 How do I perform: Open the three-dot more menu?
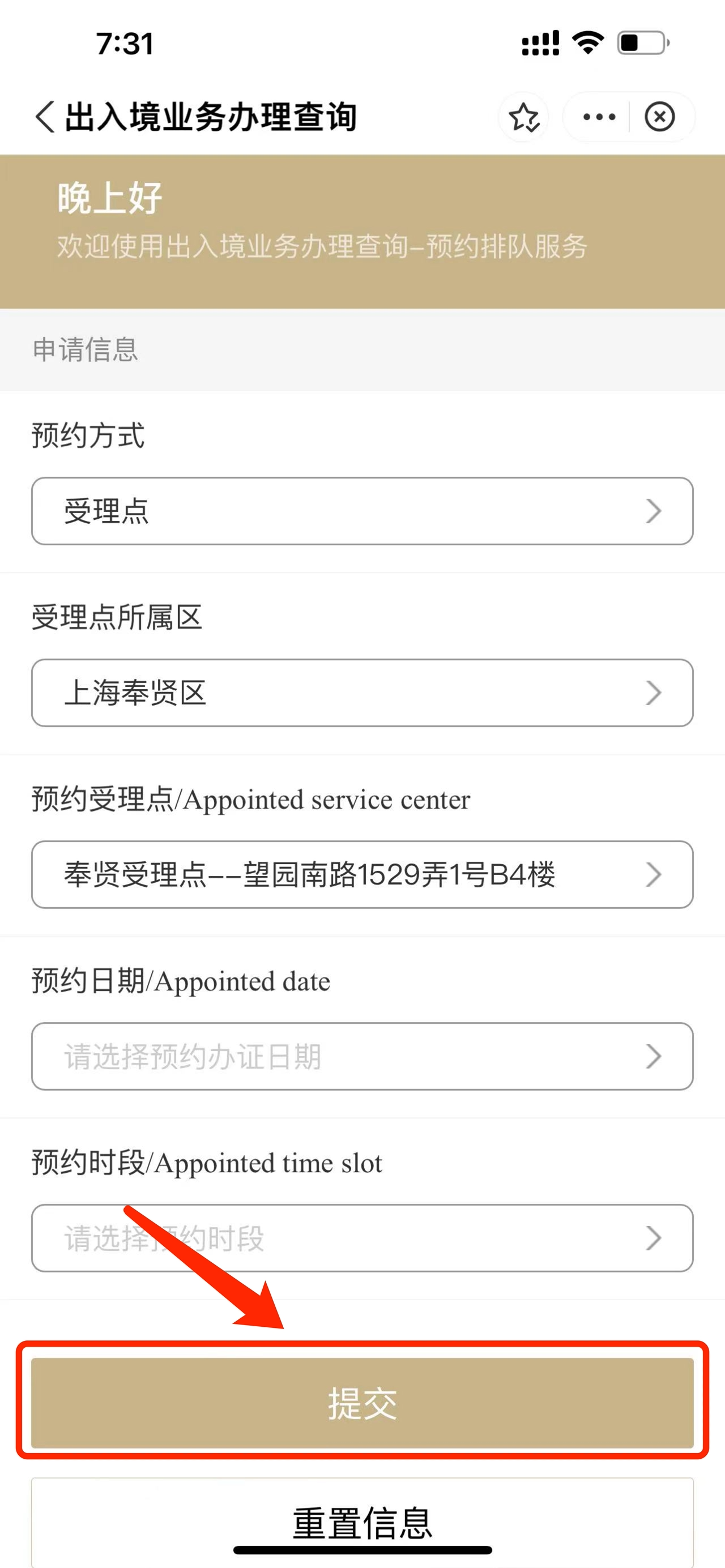point(599,117)
